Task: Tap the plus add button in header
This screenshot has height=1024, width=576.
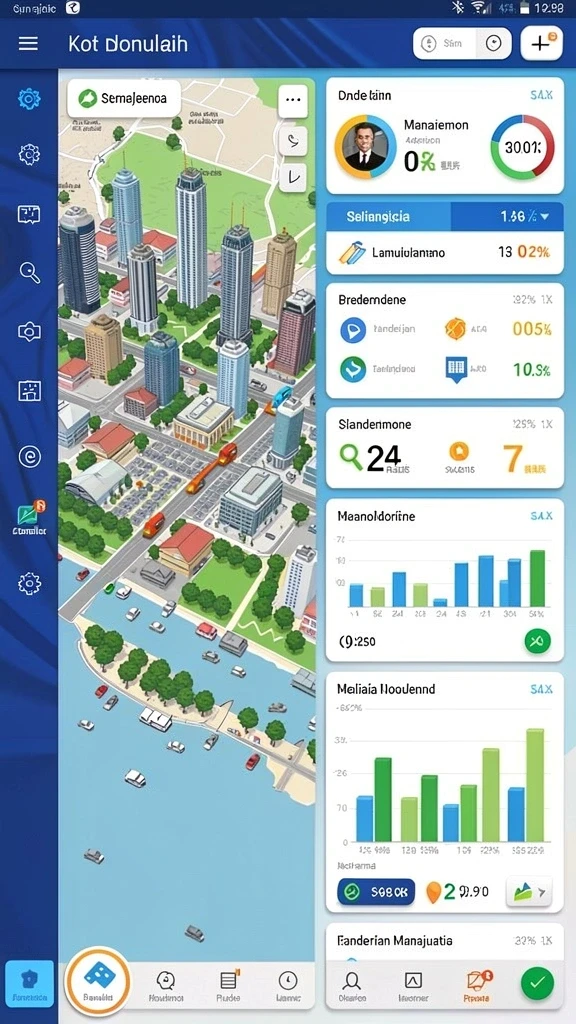Action: pyautogui.click(x=541, y=44)
